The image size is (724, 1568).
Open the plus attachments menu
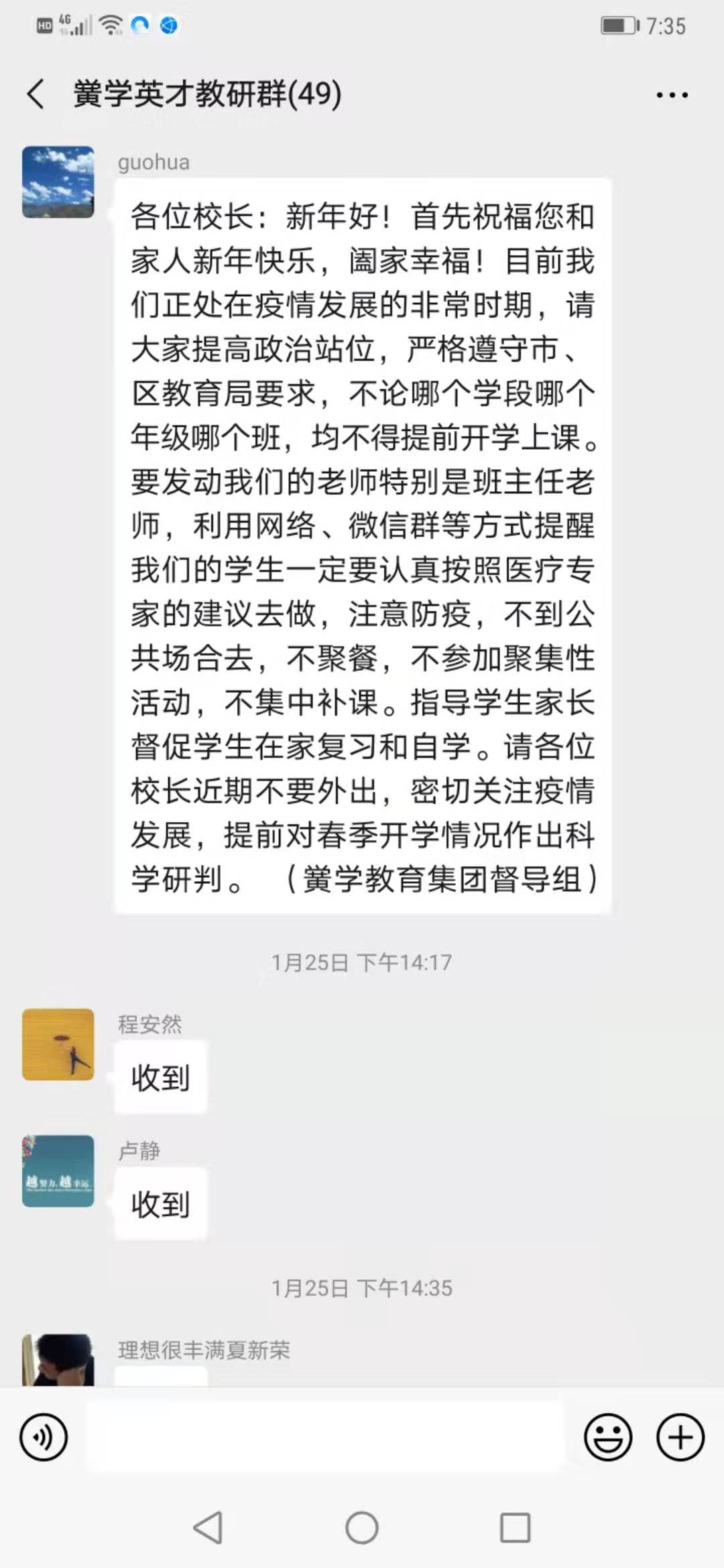click(680, 1437)
